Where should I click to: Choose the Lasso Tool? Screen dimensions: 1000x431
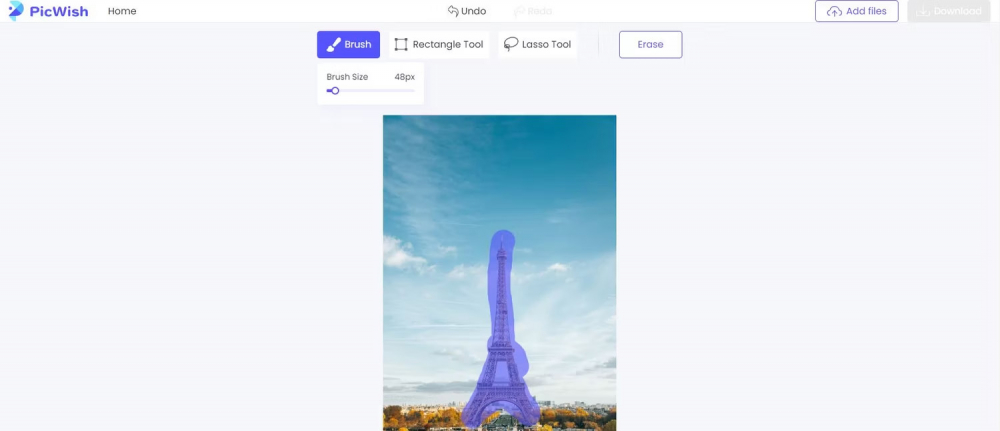[537, 45]
